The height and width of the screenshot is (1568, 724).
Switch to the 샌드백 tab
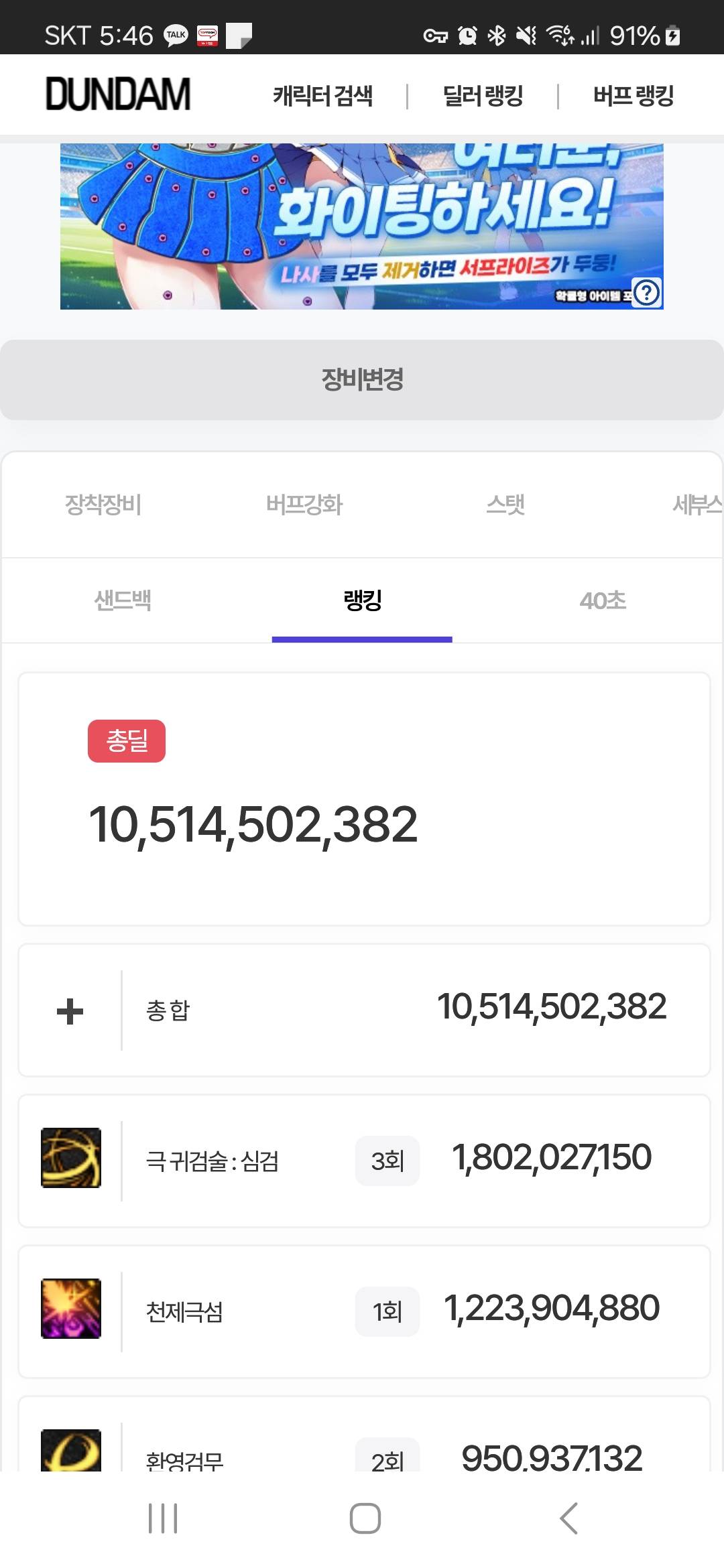coord(123,600)
